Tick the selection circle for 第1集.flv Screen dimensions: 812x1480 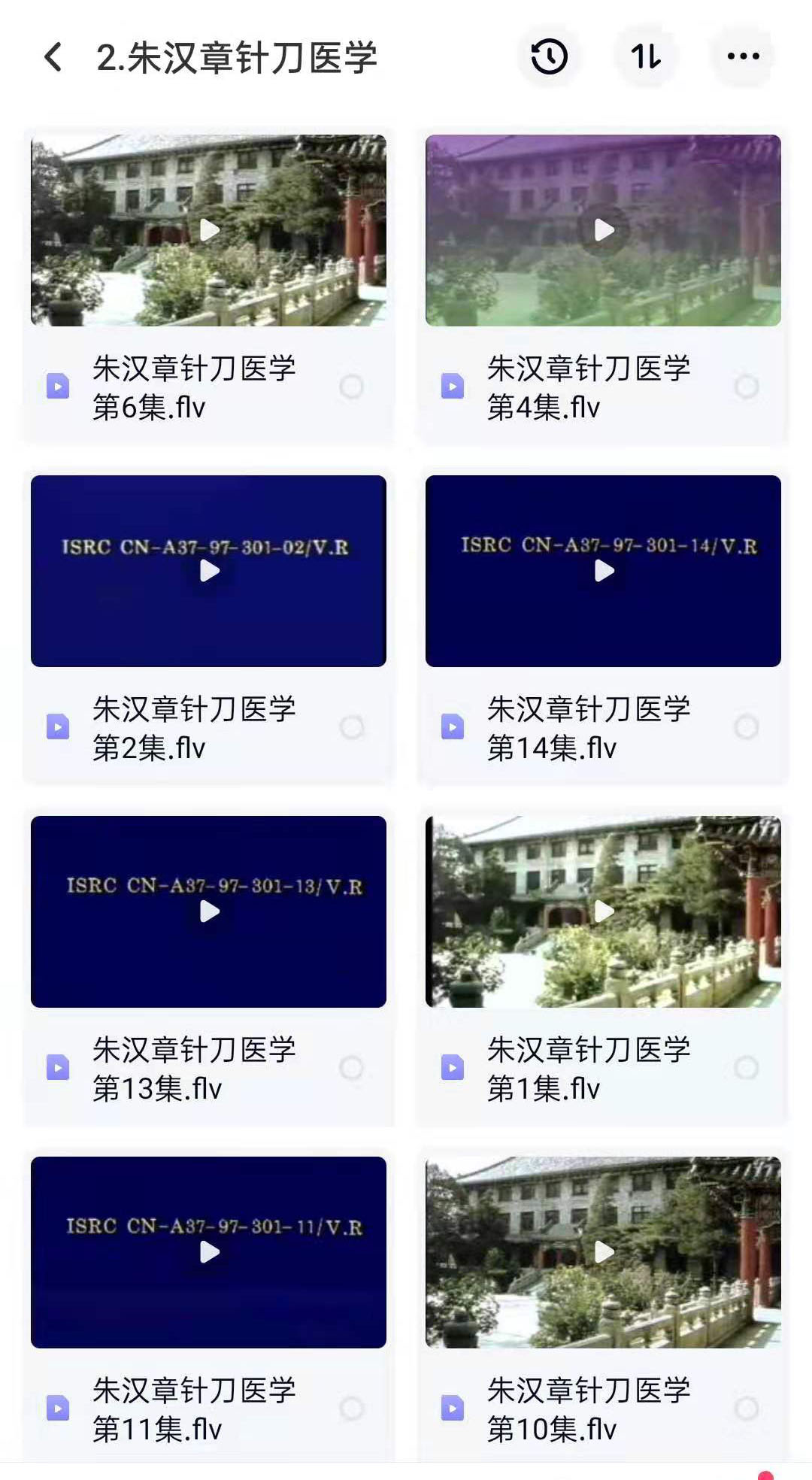tap(746, 1068)
